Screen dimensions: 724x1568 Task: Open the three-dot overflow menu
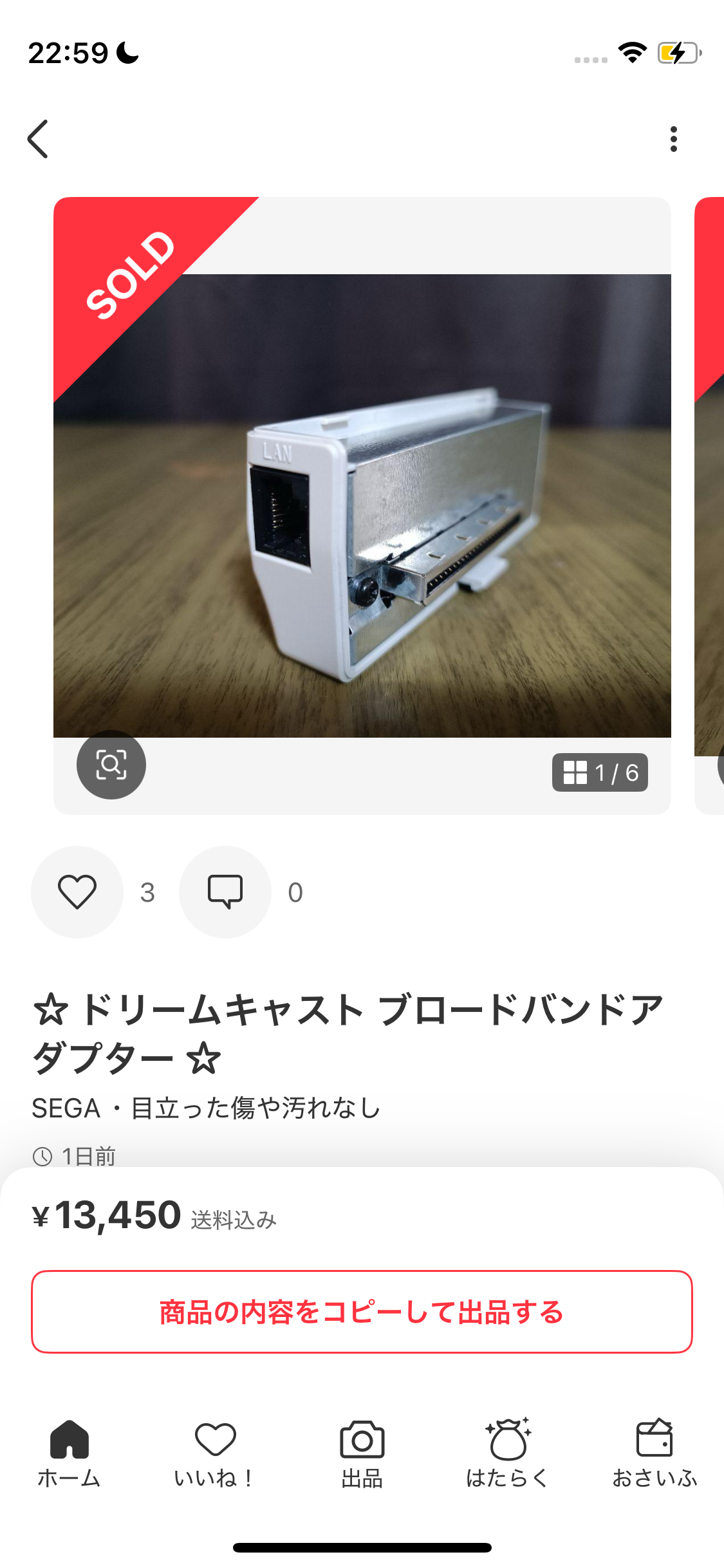[x=673, y=139]
